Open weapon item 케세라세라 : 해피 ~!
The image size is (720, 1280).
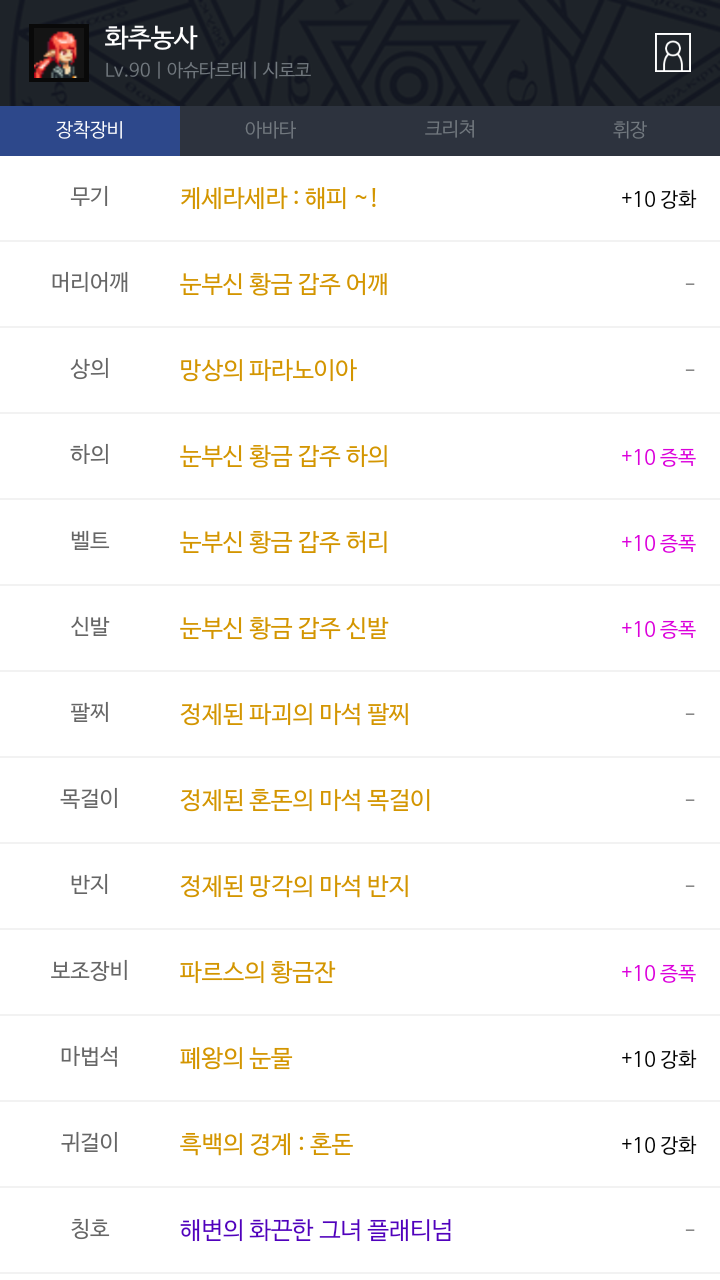tap(279, 198)
